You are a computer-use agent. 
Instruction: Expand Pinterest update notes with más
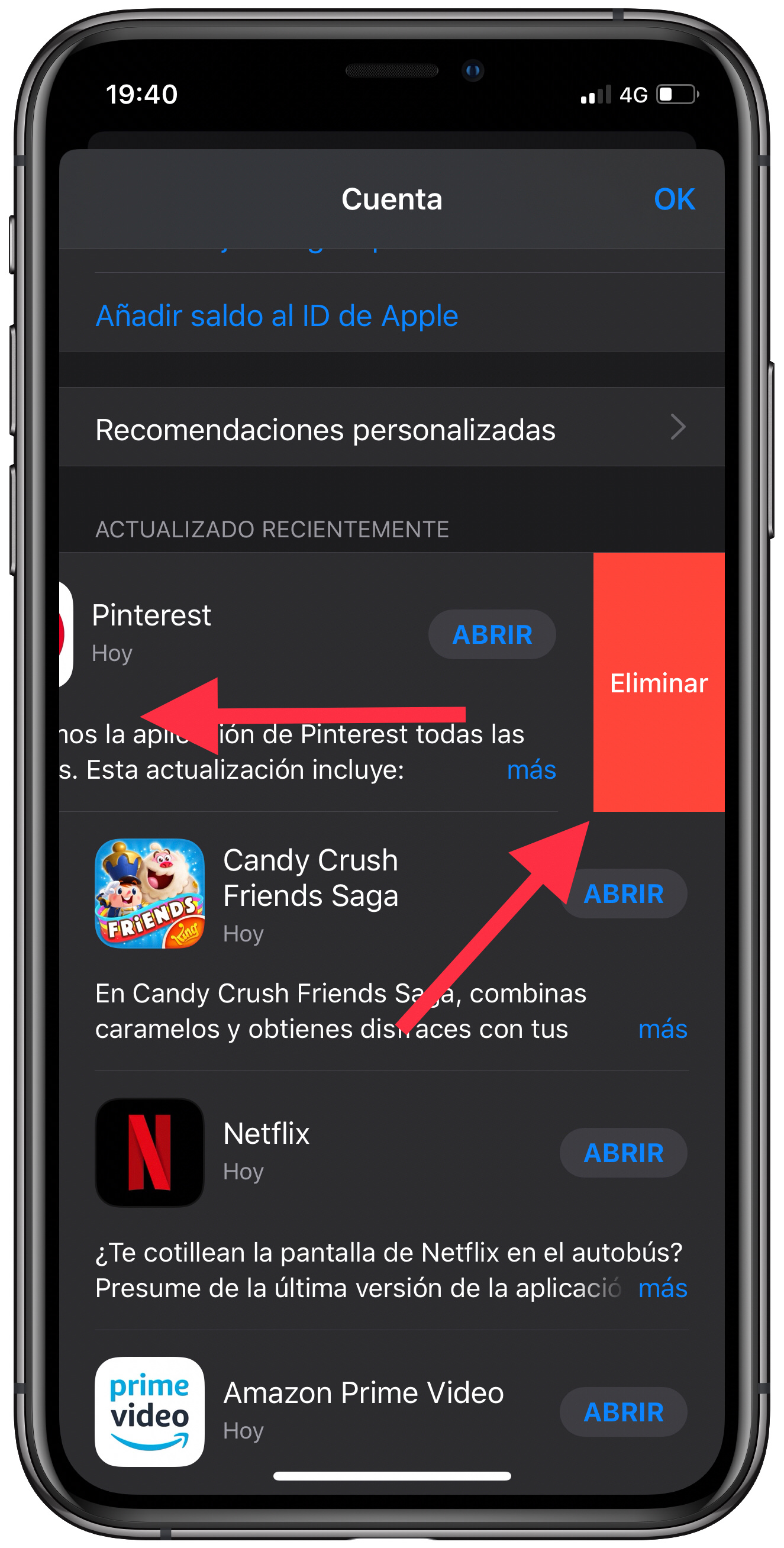coord(531,770)
